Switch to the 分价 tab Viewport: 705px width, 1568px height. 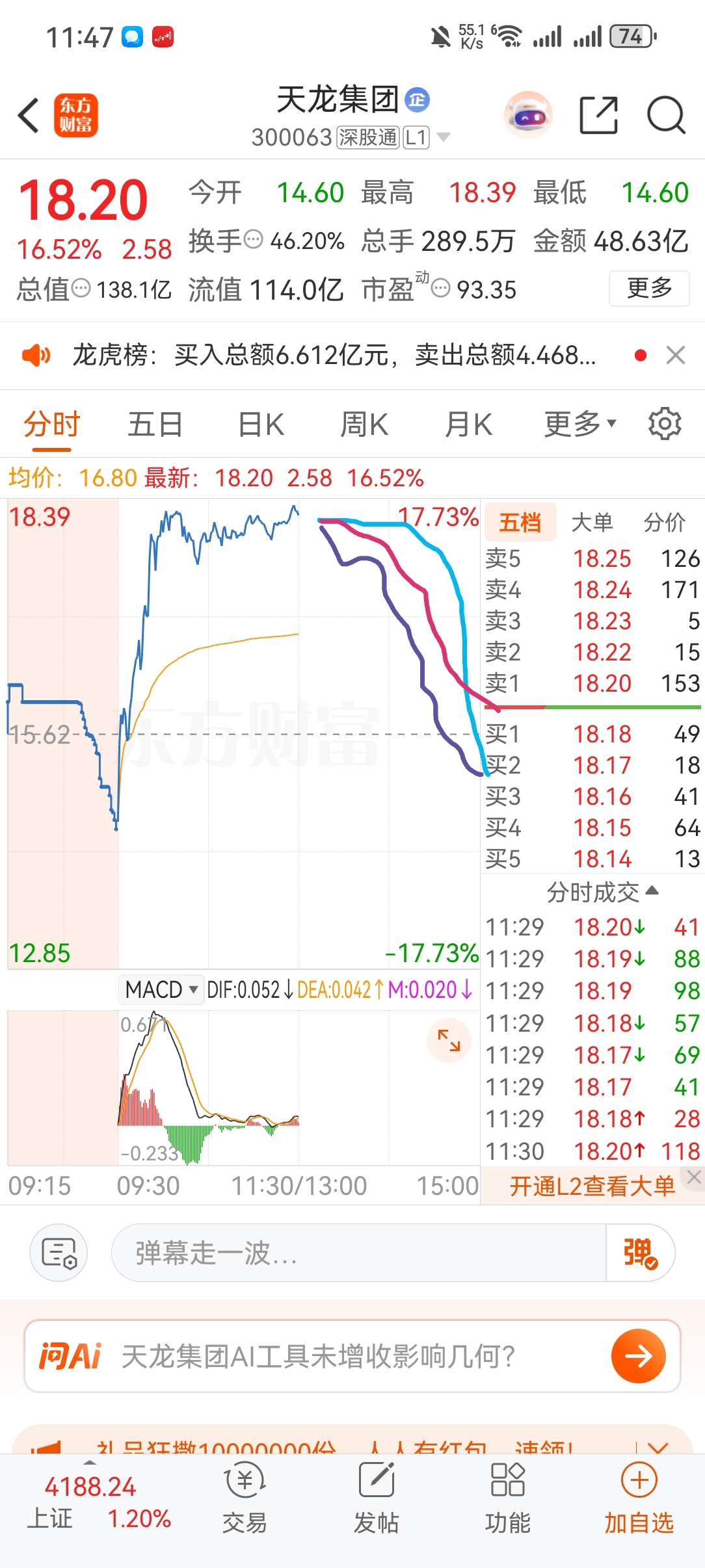click(x=664, y=522)
